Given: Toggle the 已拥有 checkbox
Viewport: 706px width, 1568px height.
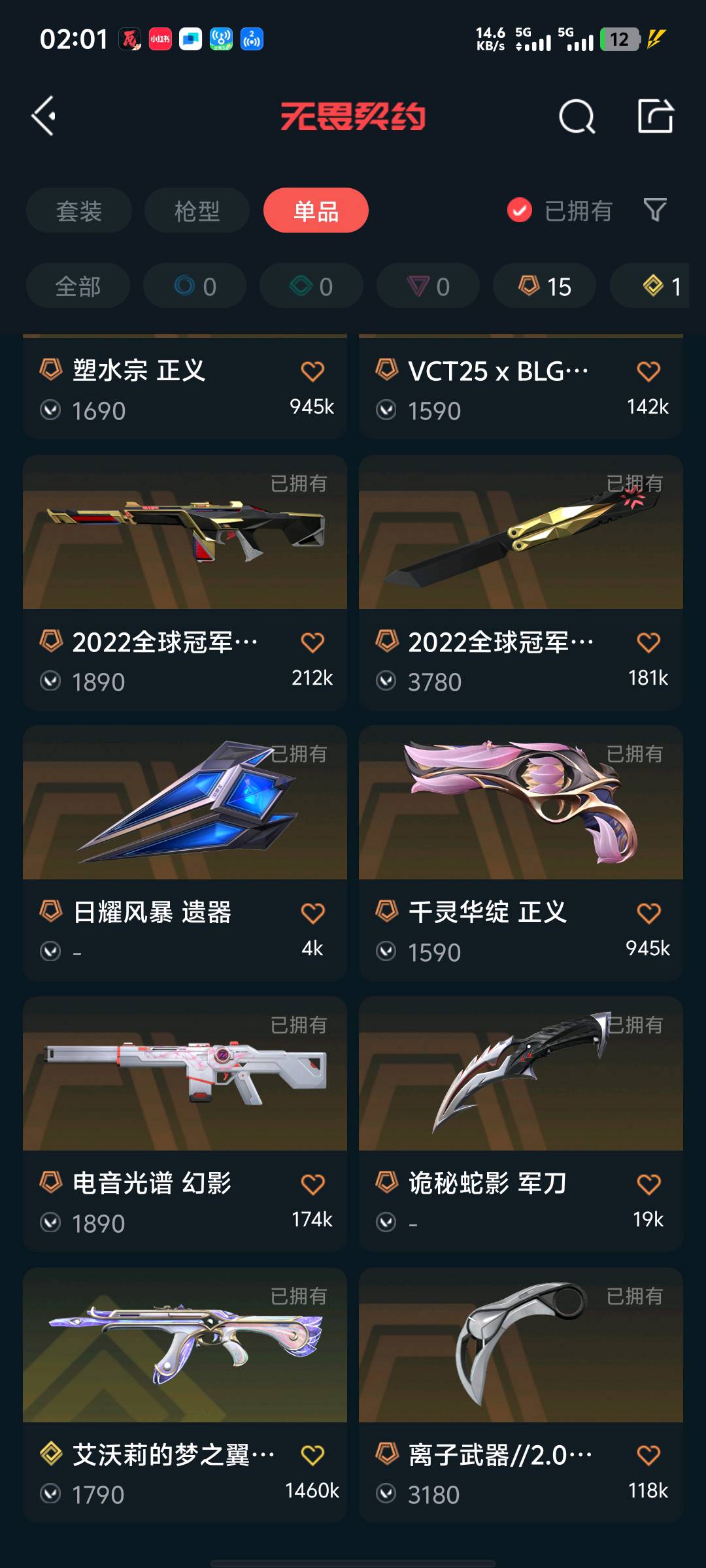Looking at the screenshot, I should [x=520, y=210].
